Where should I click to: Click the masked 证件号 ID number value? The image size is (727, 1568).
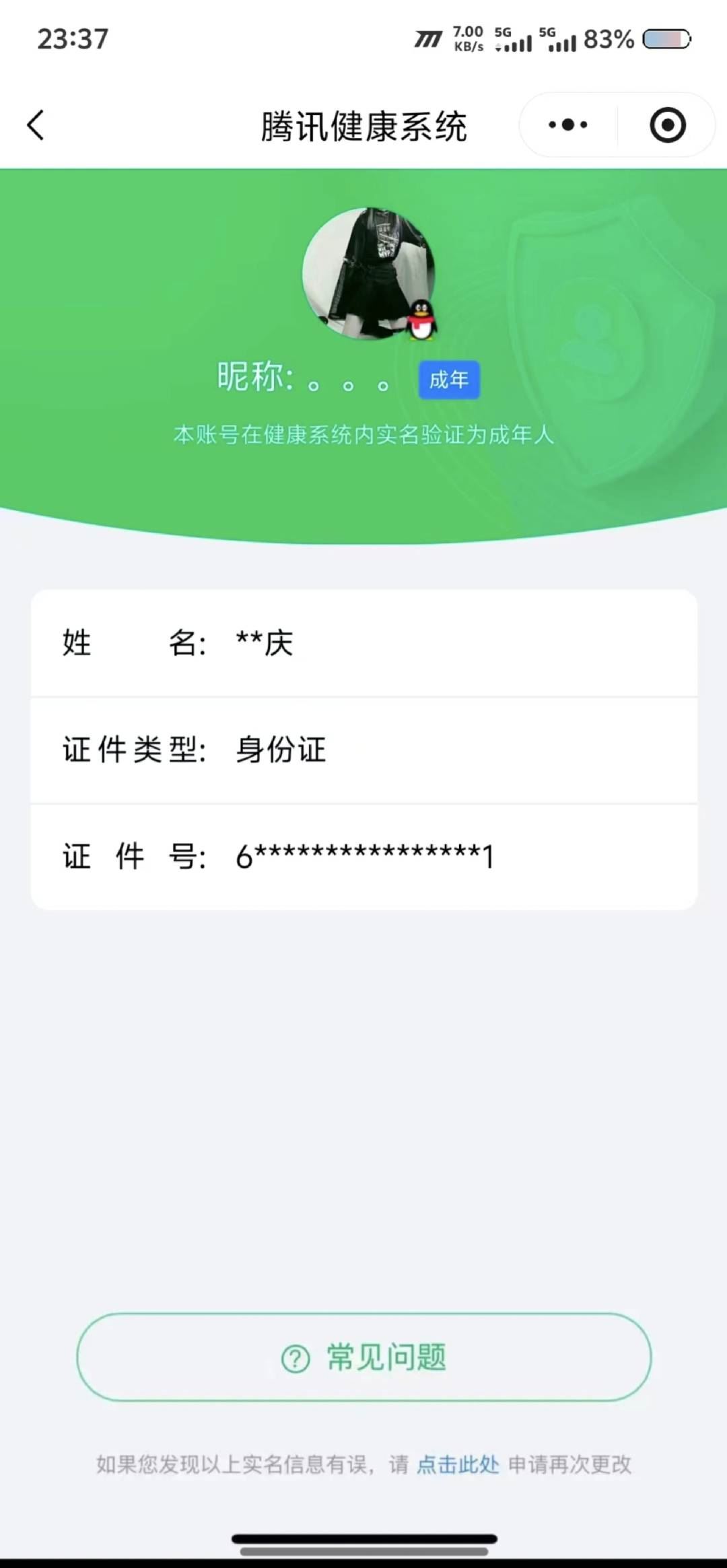363,856
